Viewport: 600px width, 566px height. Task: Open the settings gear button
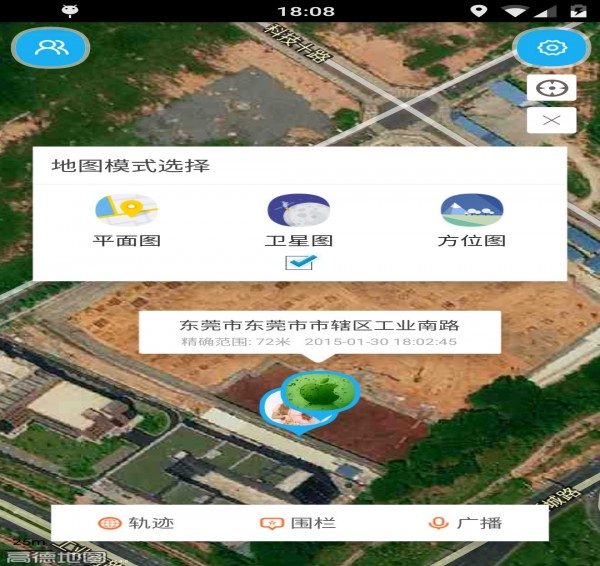[551, 48]
